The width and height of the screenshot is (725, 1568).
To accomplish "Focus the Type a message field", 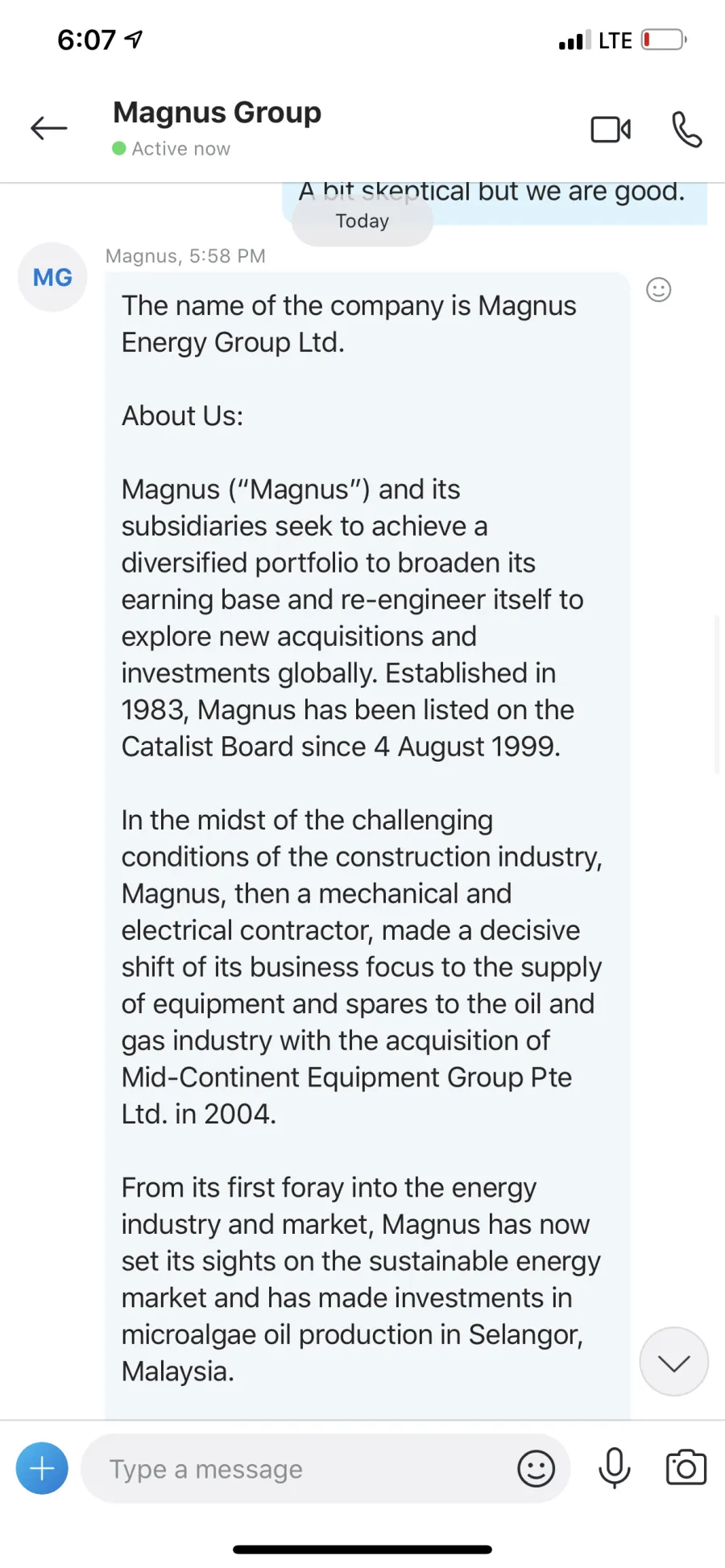I will (306, 1468).
